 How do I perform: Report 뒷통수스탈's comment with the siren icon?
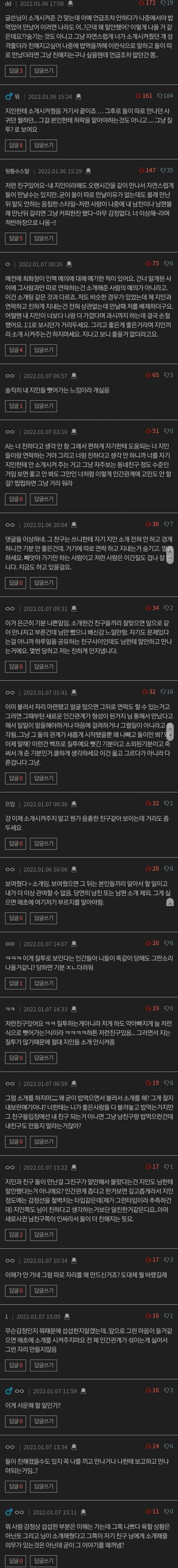point(89,171)
